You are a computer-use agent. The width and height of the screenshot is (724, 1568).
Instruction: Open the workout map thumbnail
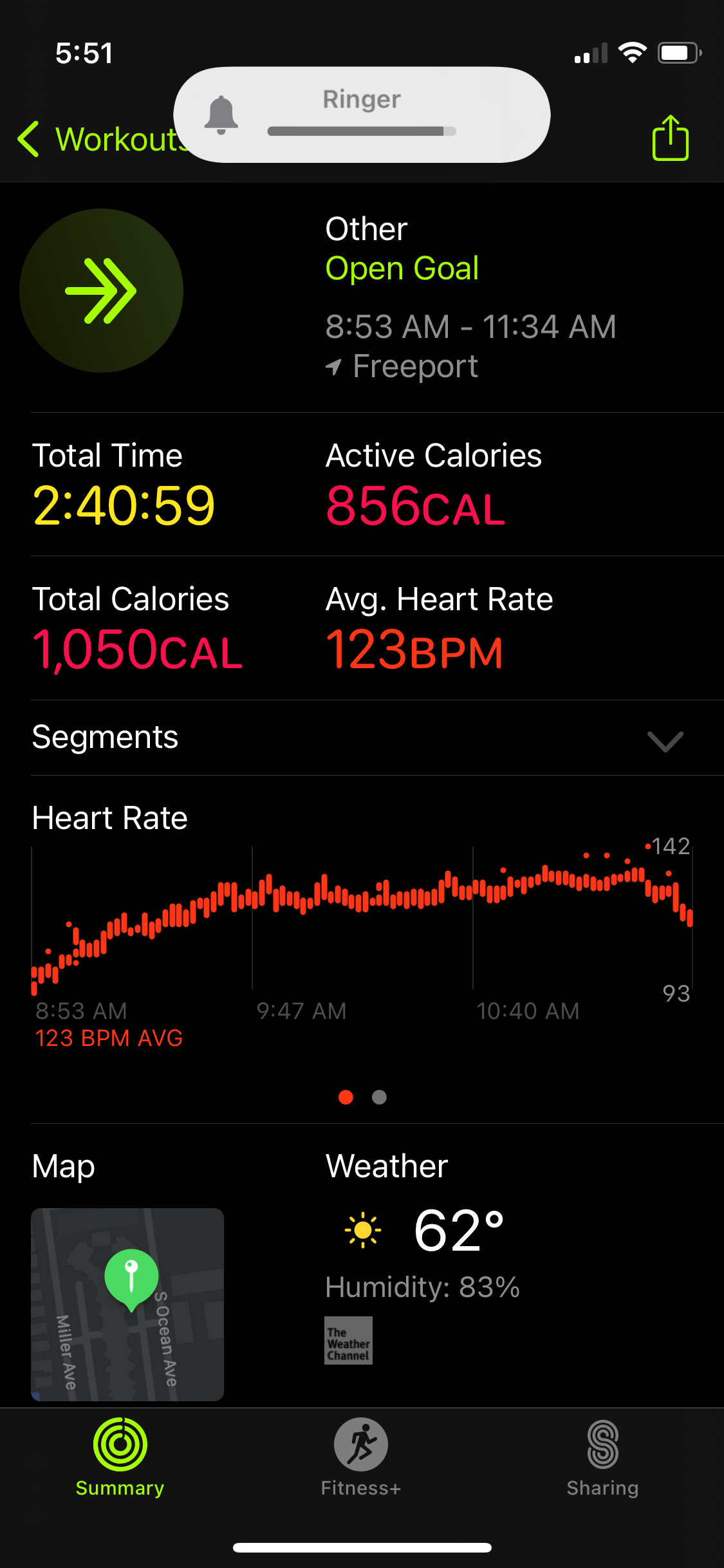tap(127, 1304)
